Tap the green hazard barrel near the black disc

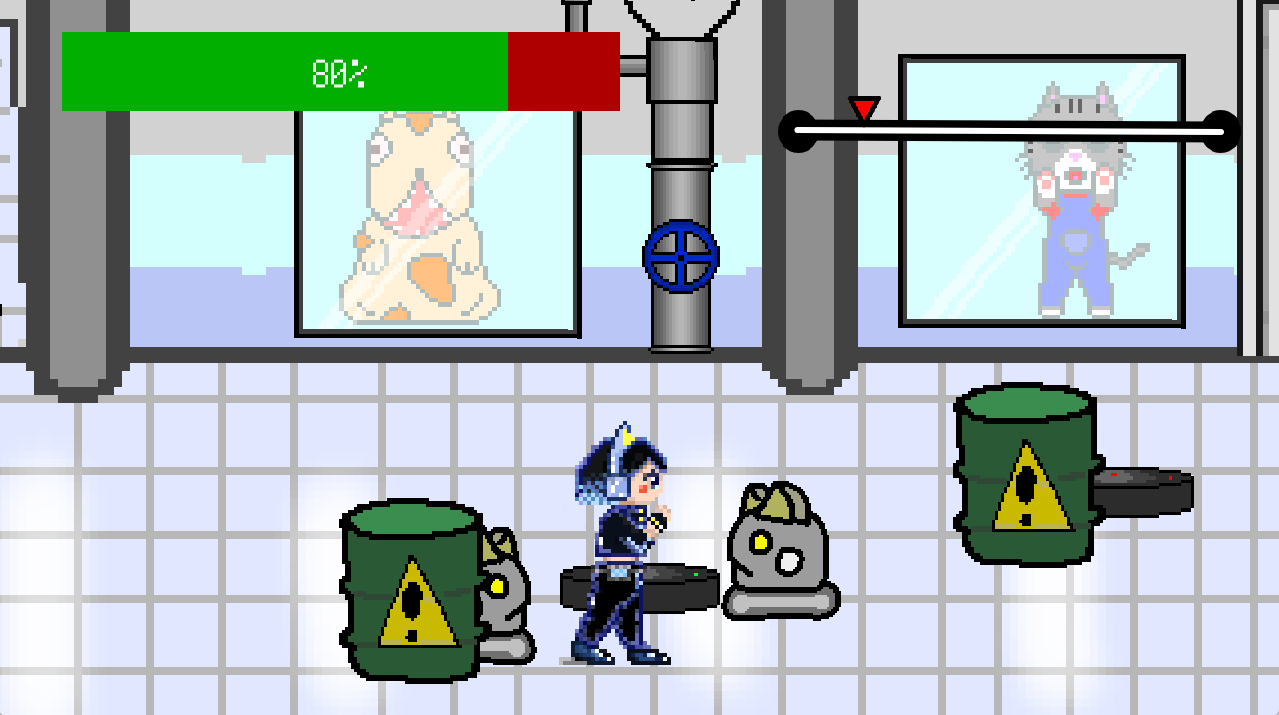(x=1026, y=475)
